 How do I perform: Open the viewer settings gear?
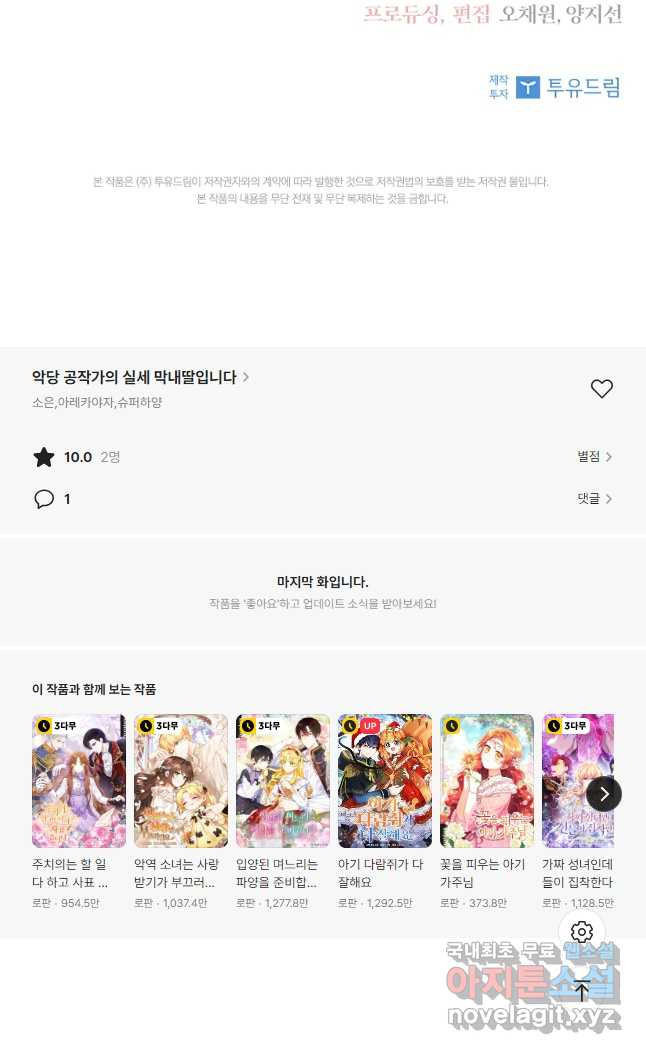coord(581,932)
